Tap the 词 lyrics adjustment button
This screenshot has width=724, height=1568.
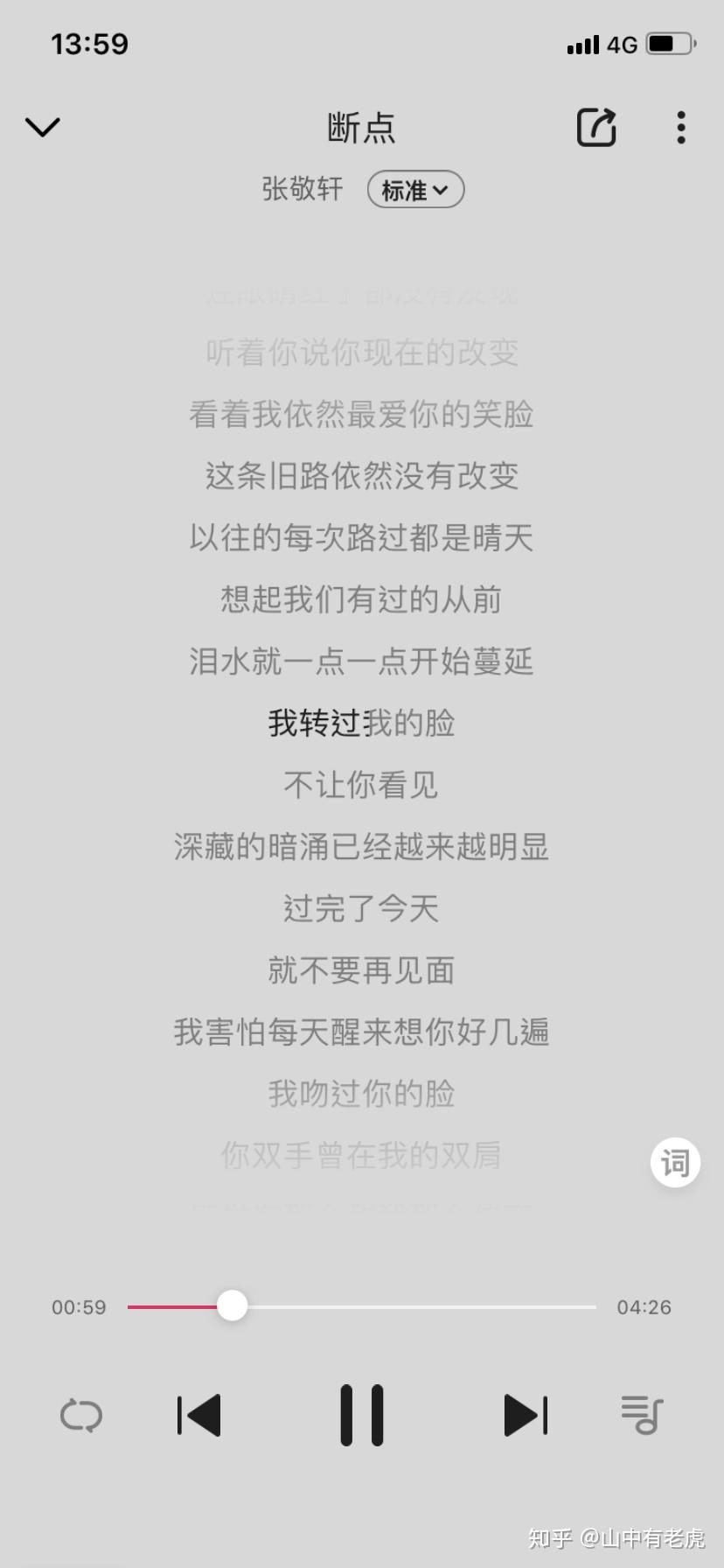[x=674, y=1162]
